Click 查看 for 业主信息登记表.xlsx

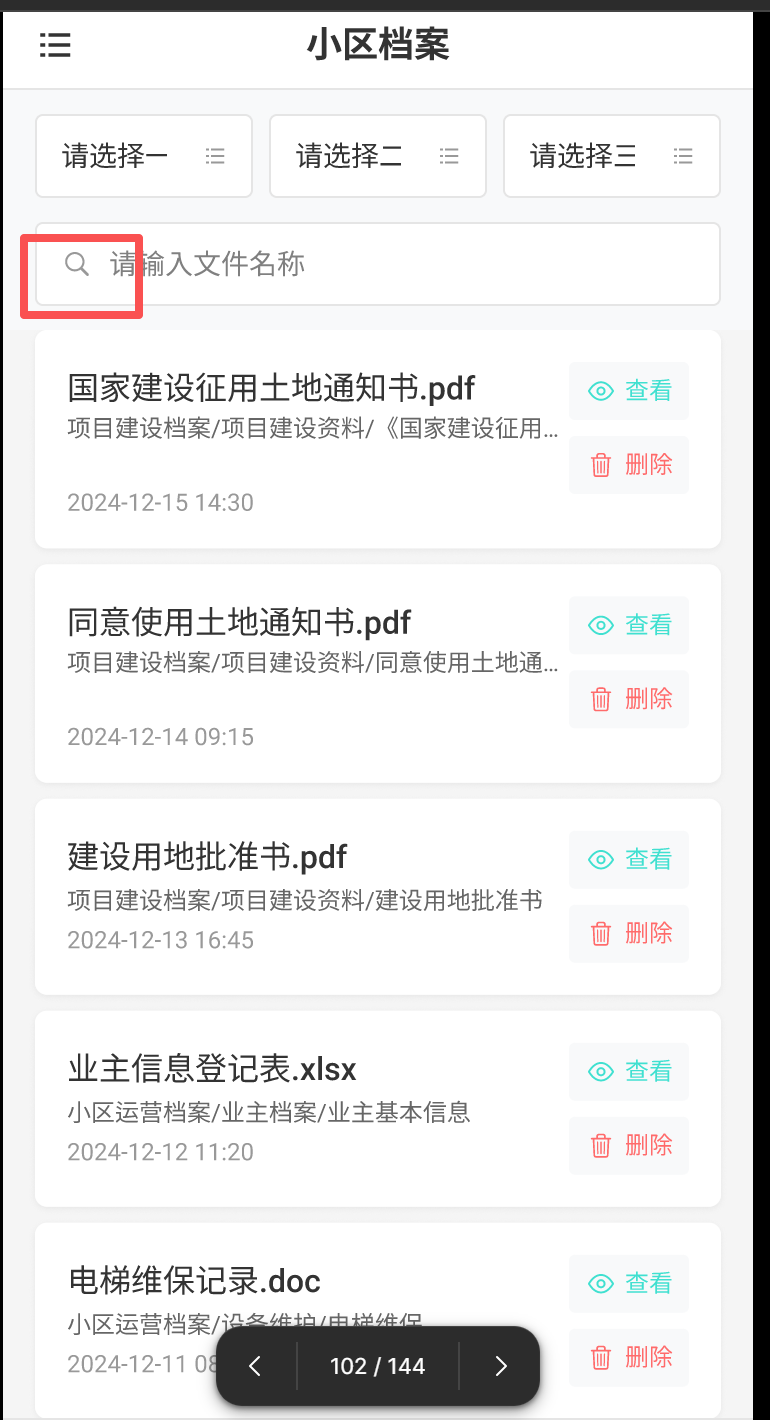click(x=648, y=1071)
